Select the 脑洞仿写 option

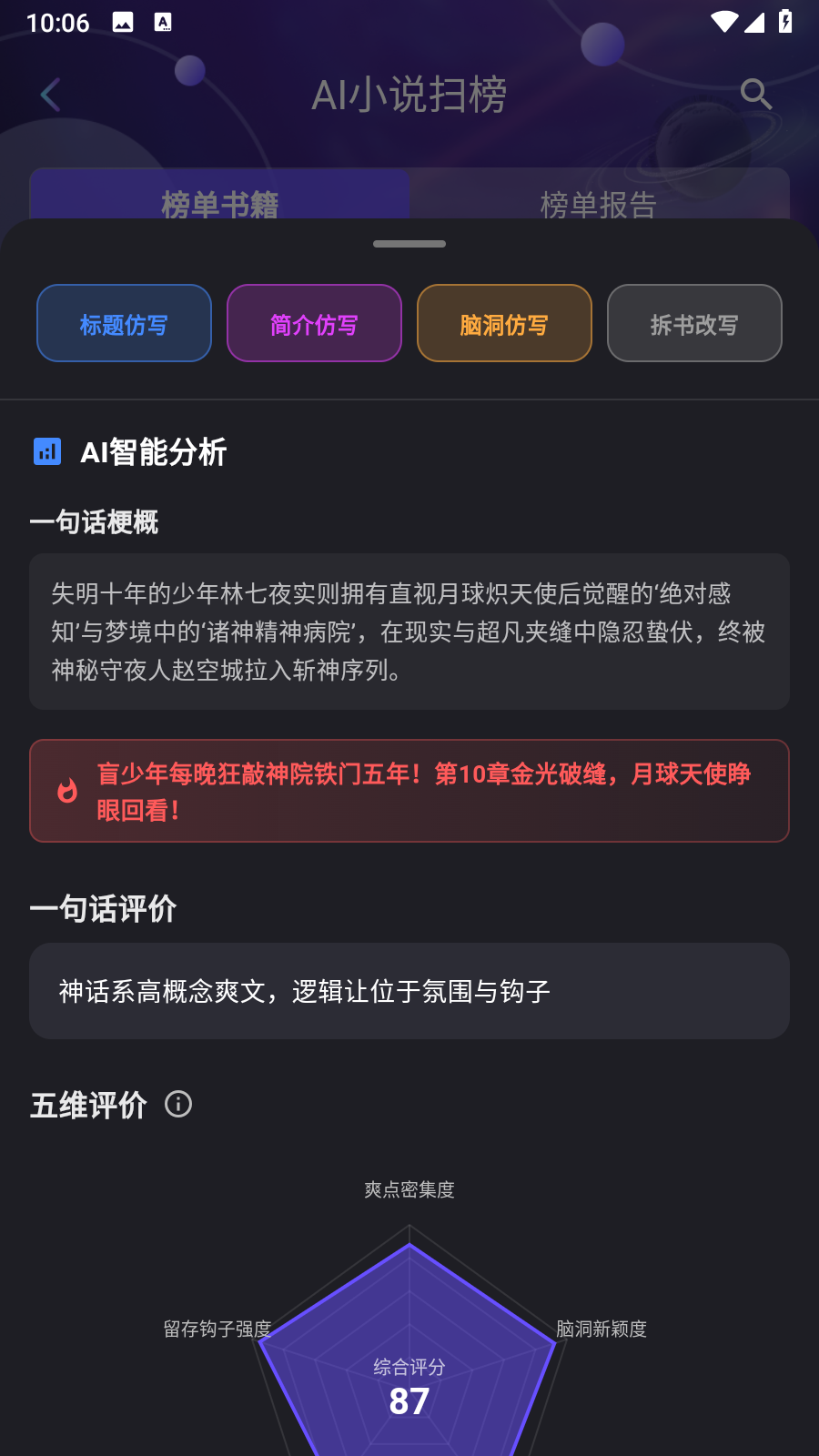(x=504, y=323)
